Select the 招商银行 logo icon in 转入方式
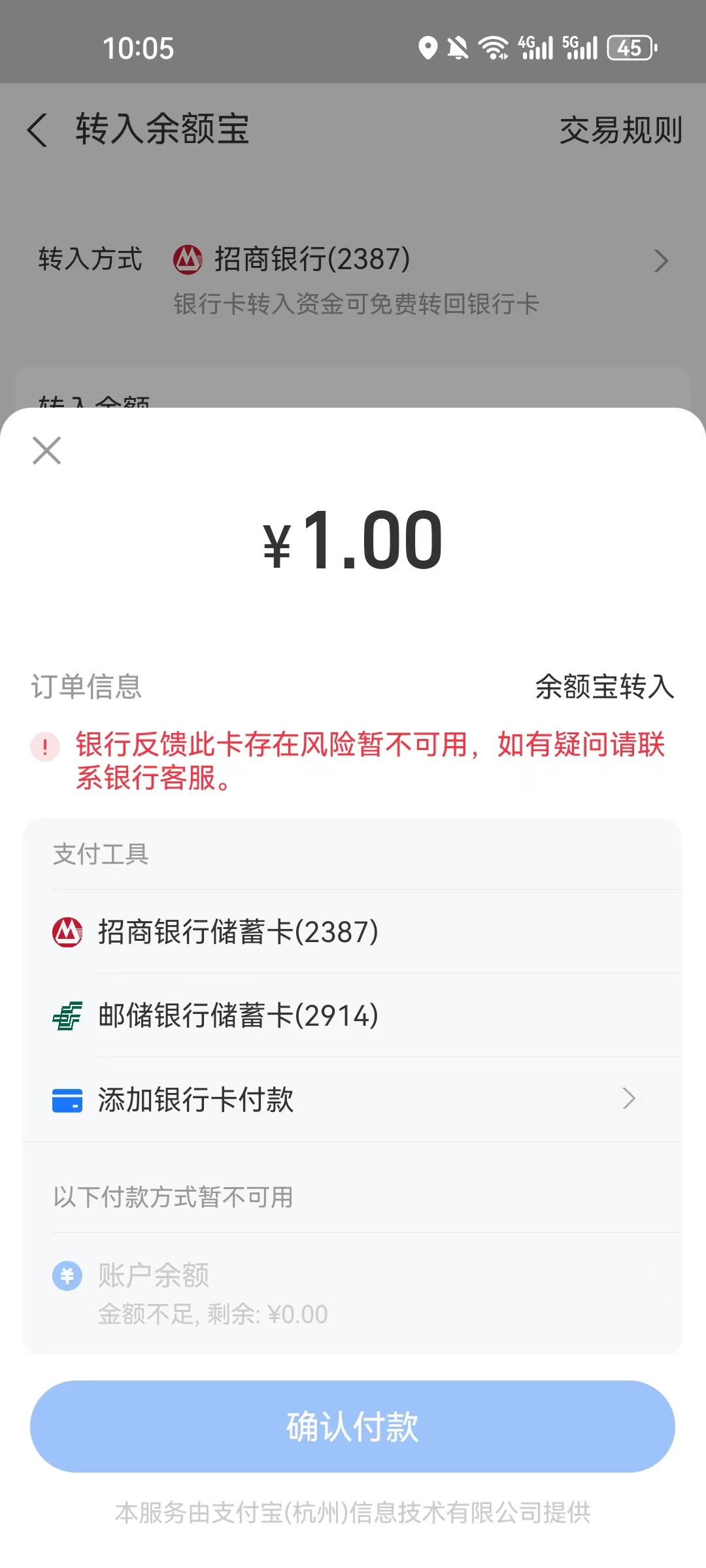 (x=188, y=259)
